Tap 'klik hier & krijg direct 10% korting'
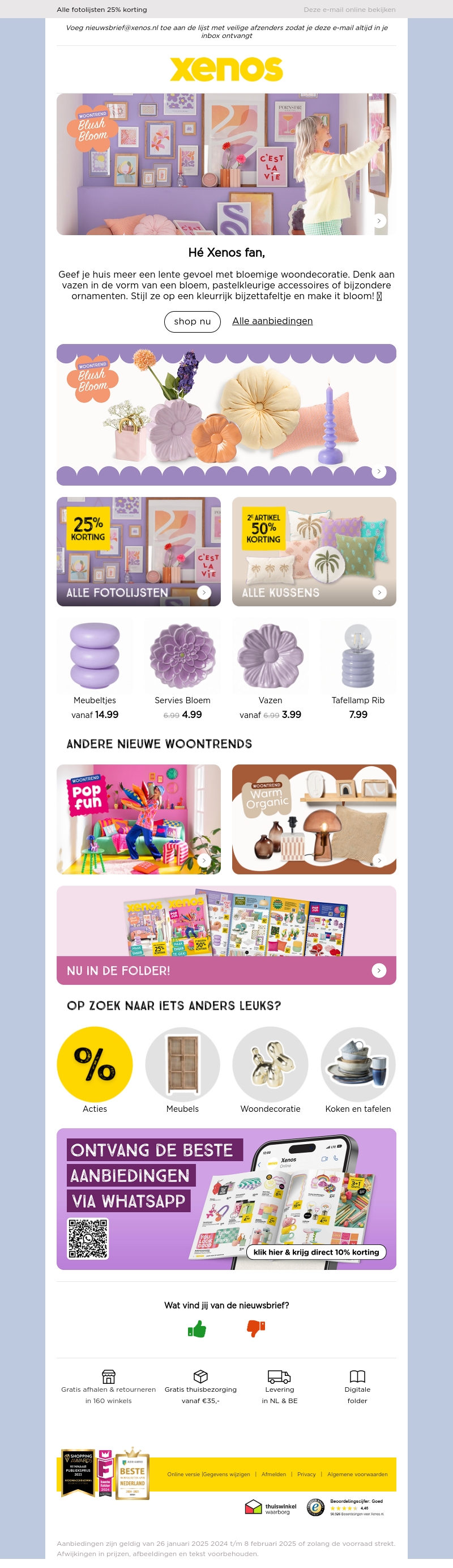The height and width of the screenshot is (1568, 453). click(x=315, y=1251)
